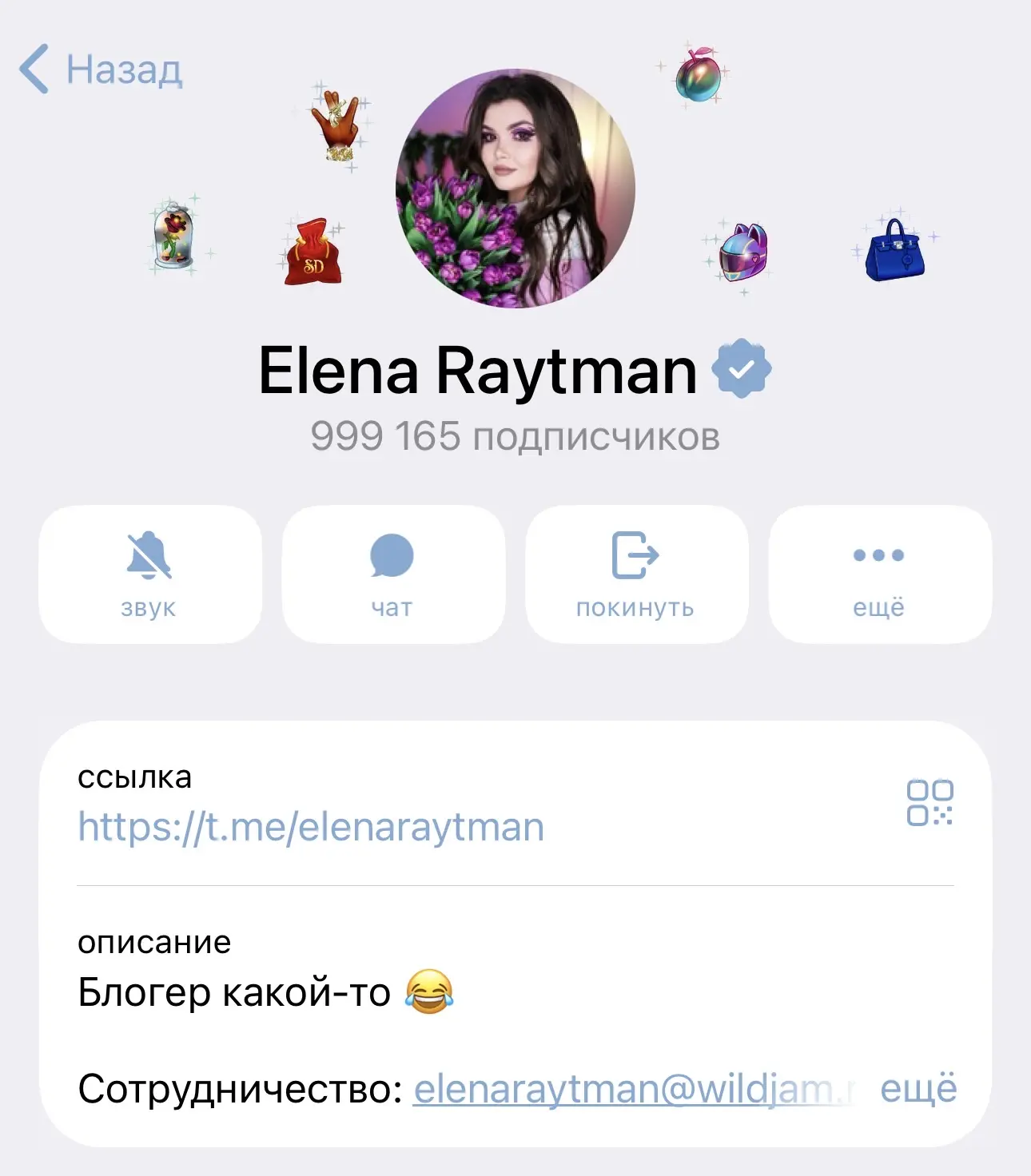Open the t.me/elenaraytman link
Viewport: 1031px width, 1176px height.
(x=311, y=827)
